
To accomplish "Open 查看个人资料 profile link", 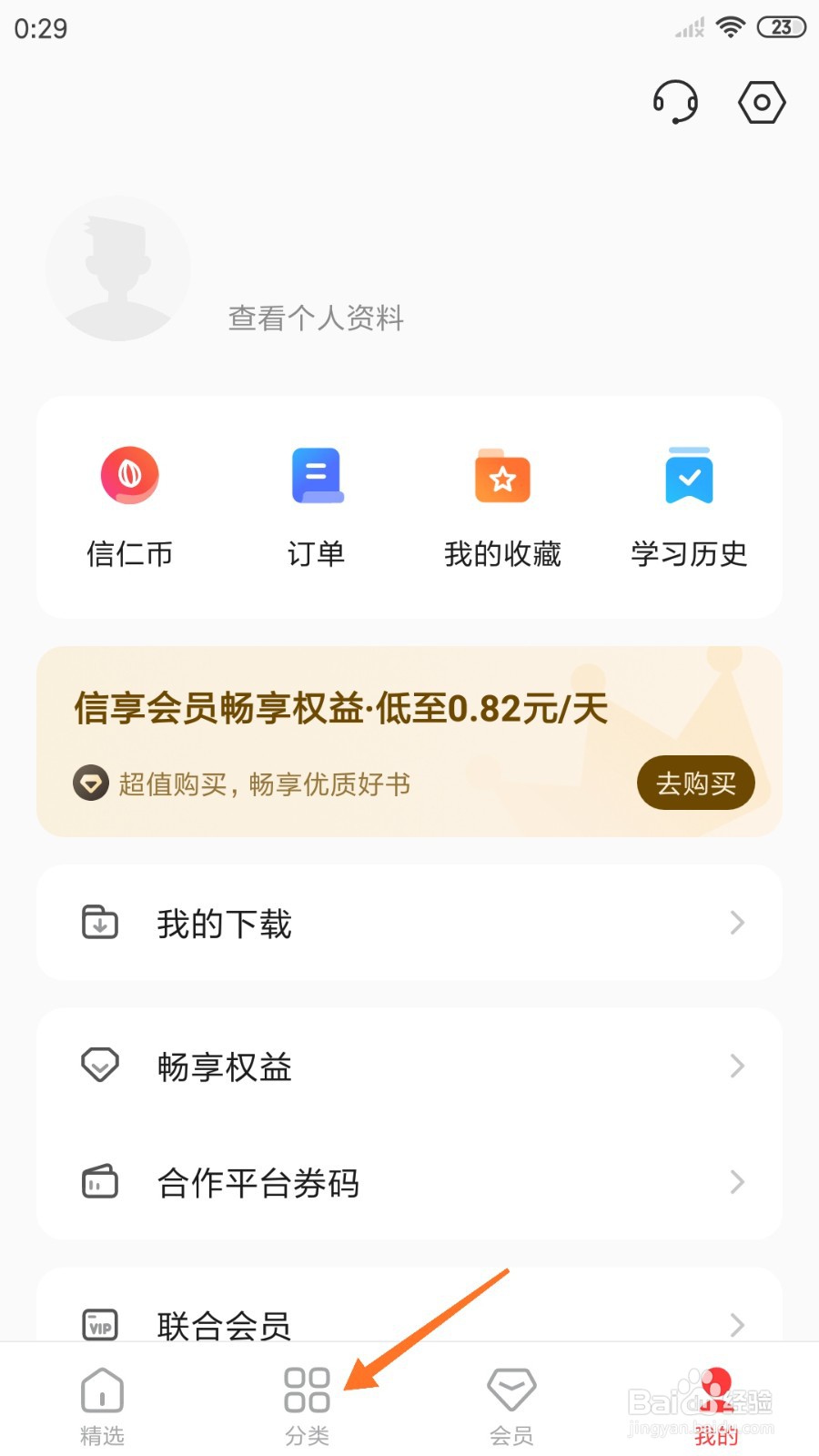I will (x=314, y=318).
